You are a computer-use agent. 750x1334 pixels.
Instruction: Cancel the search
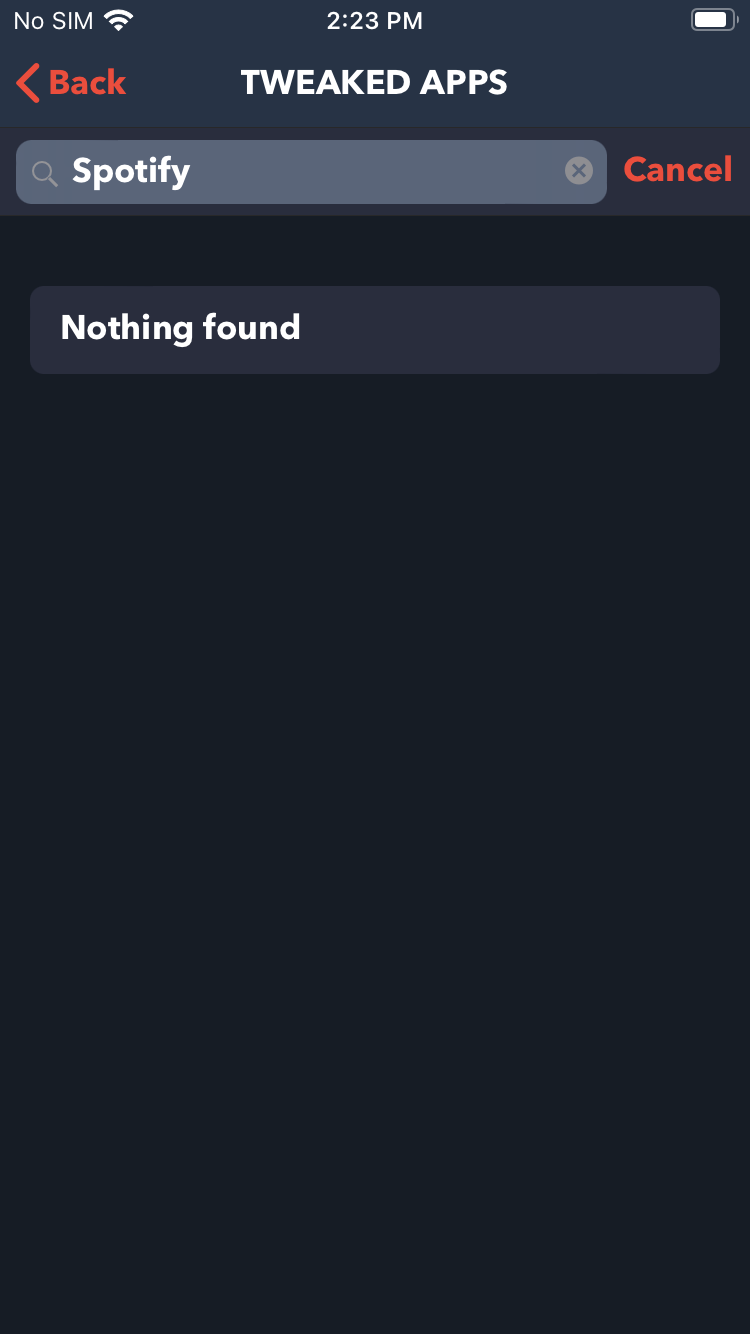(678, 170)
